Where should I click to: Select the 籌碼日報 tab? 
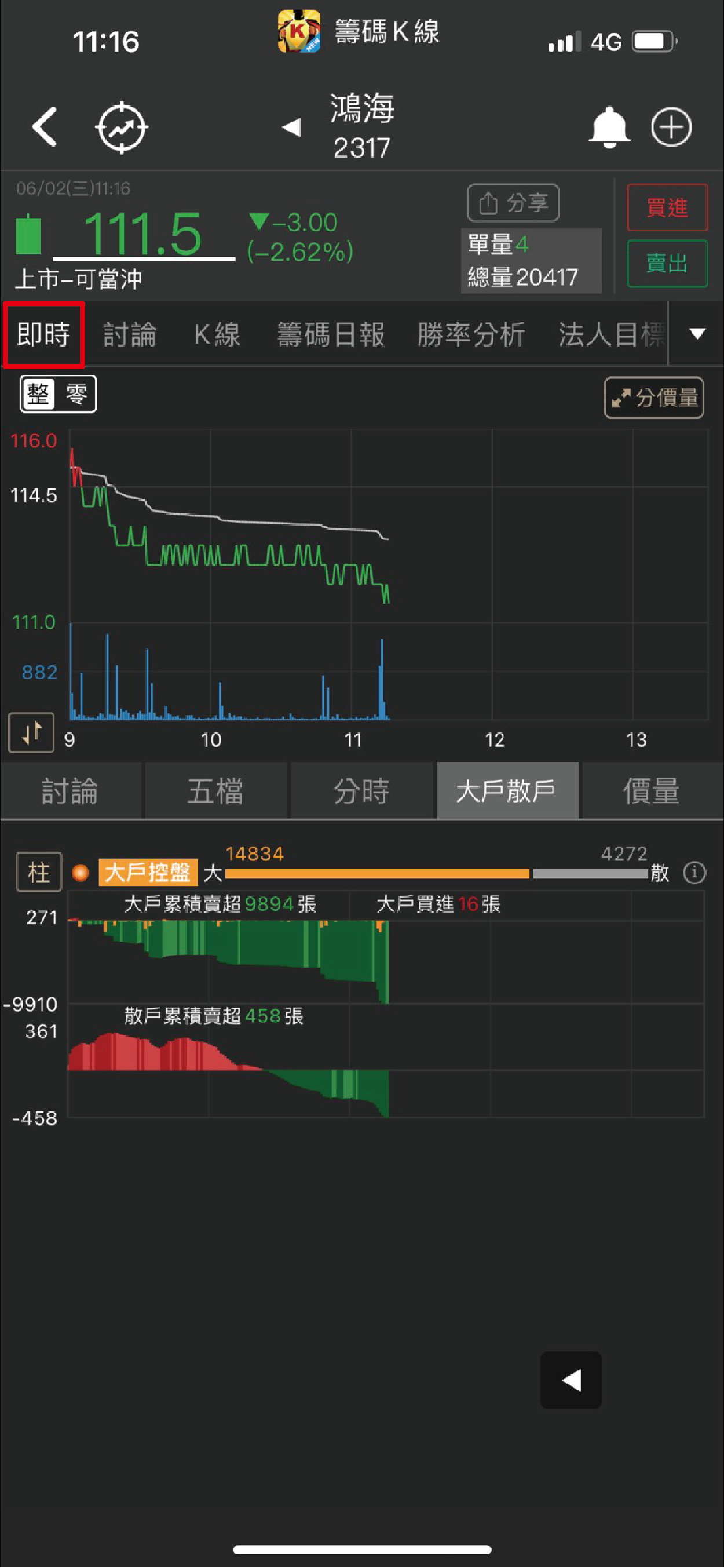click(x=330, y=334)
